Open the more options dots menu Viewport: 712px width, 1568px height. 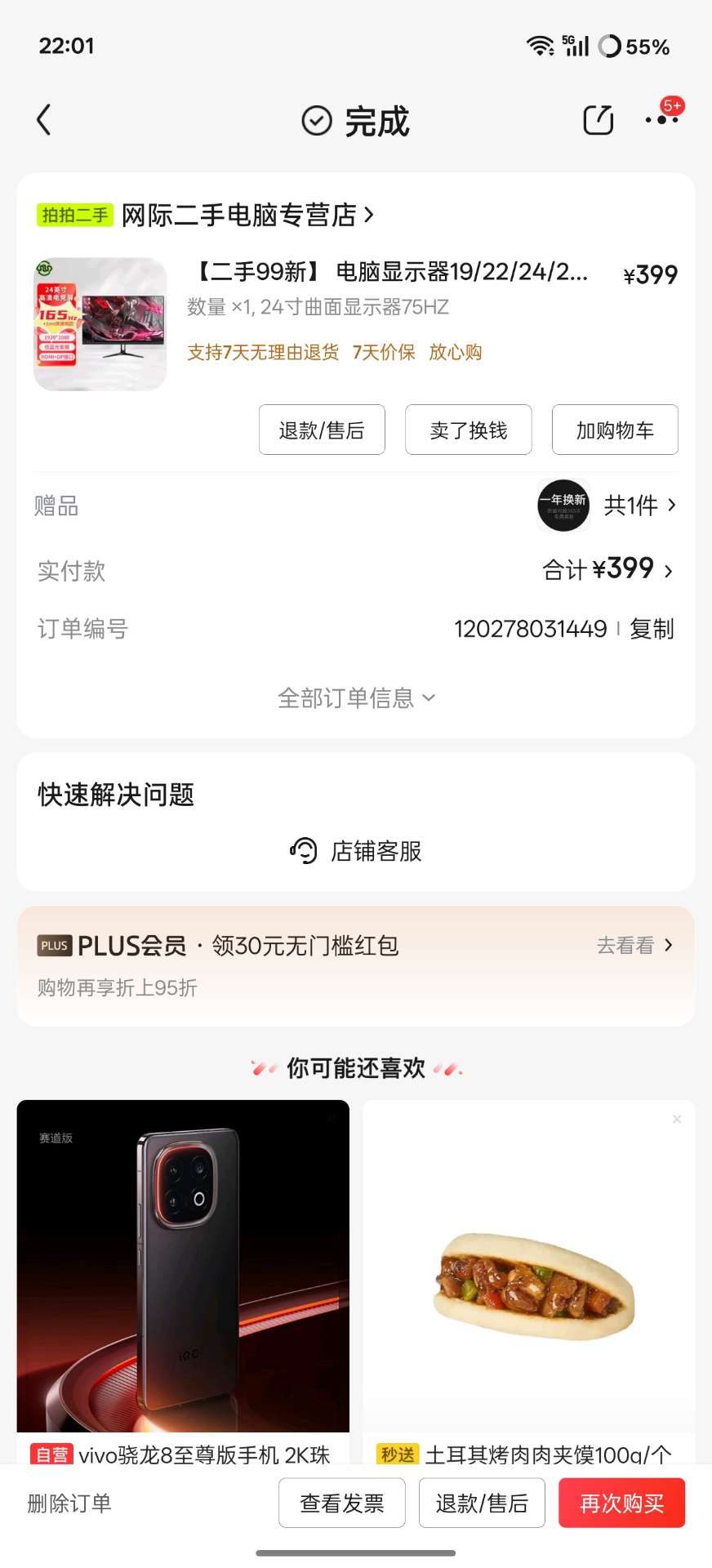click(x=663, y=119)
